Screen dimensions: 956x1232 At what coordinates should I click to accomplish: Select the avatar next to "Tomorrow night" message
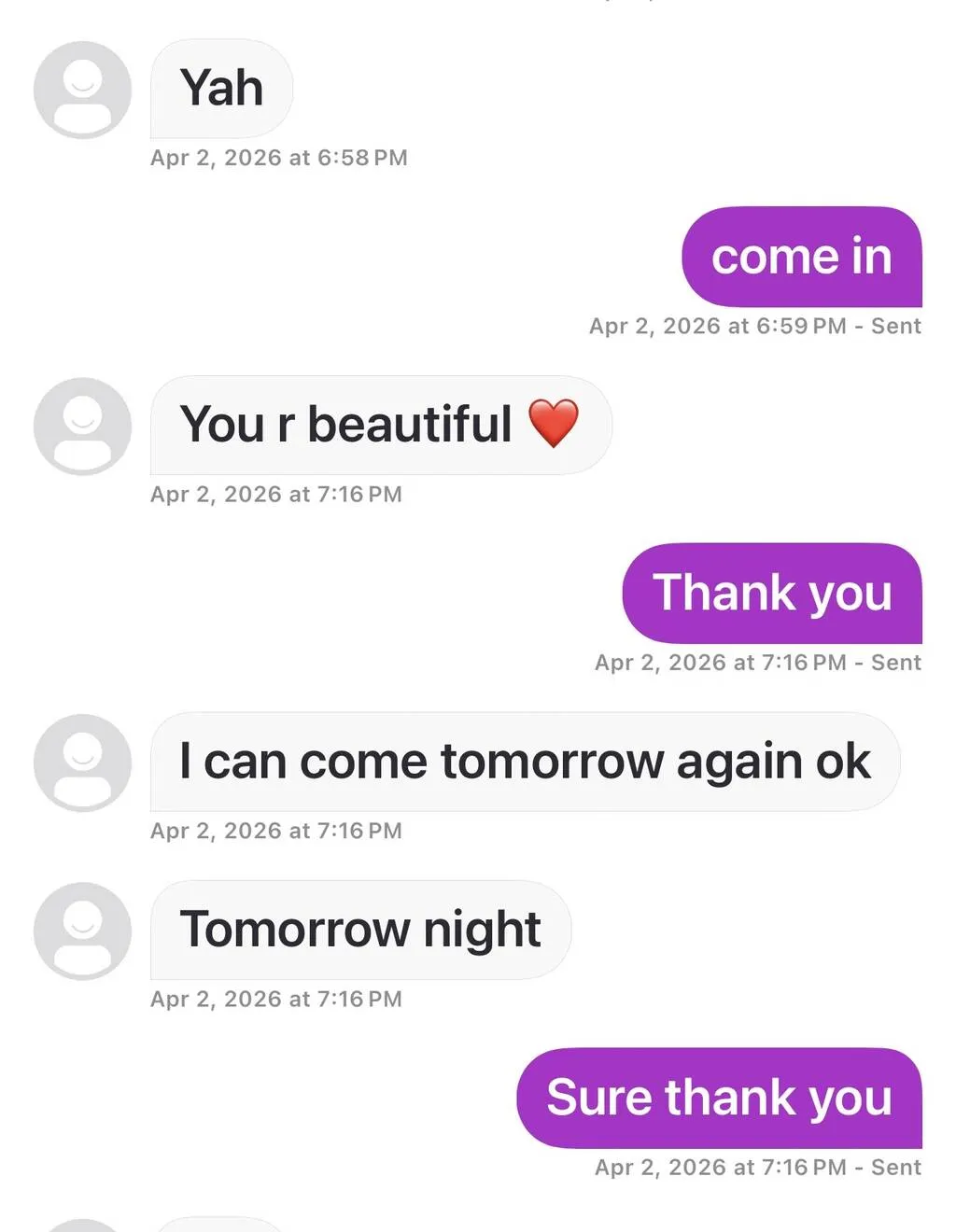click(x=82, y=931)
